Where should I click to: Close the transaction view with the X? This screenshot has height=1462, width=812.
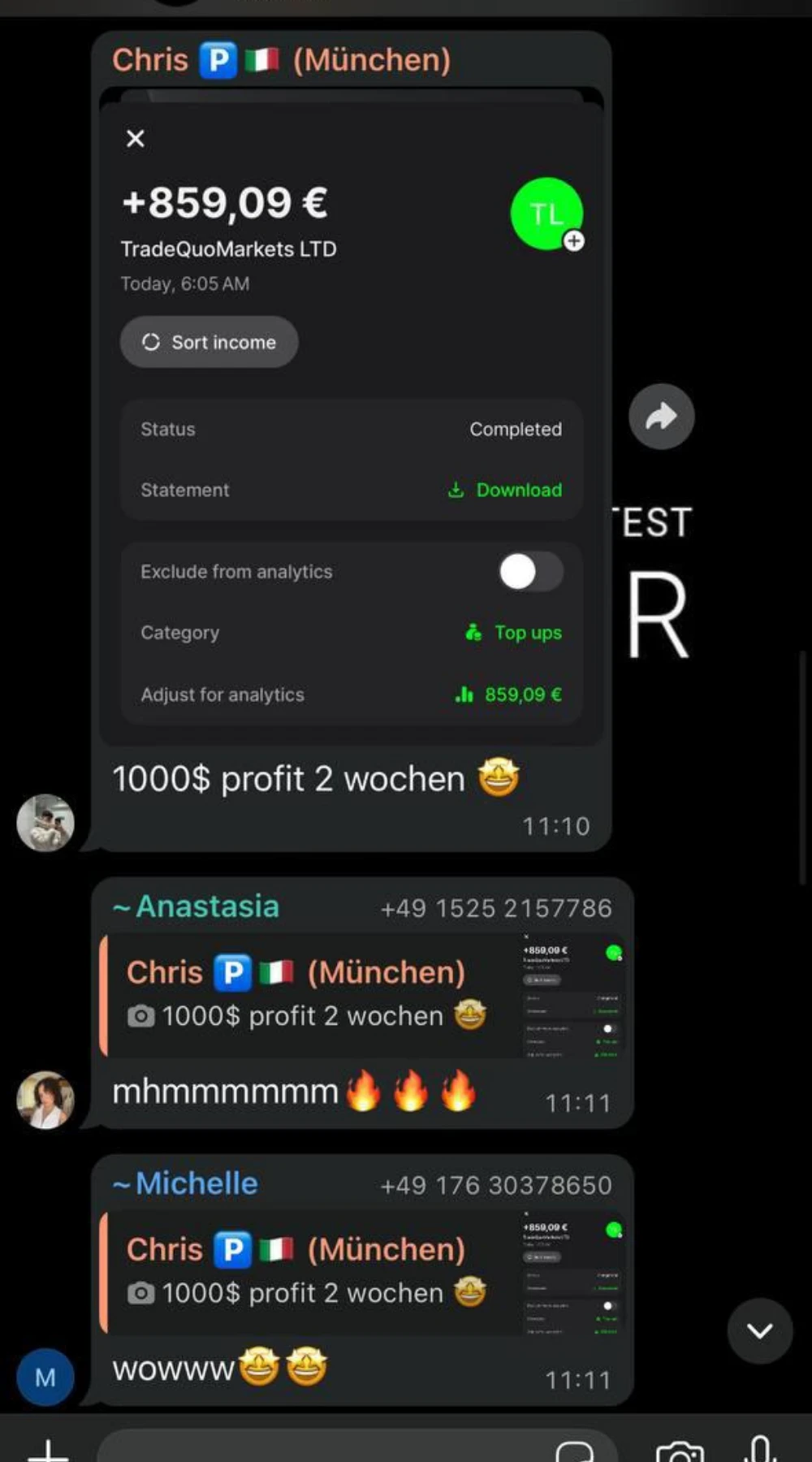pyautogui.click(x=135, y=138)
